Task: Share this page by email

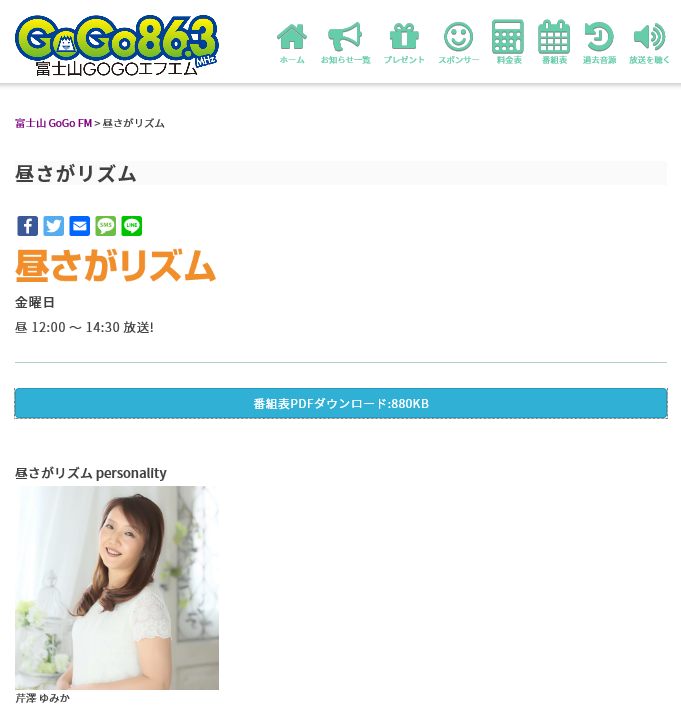Action: 80,226
